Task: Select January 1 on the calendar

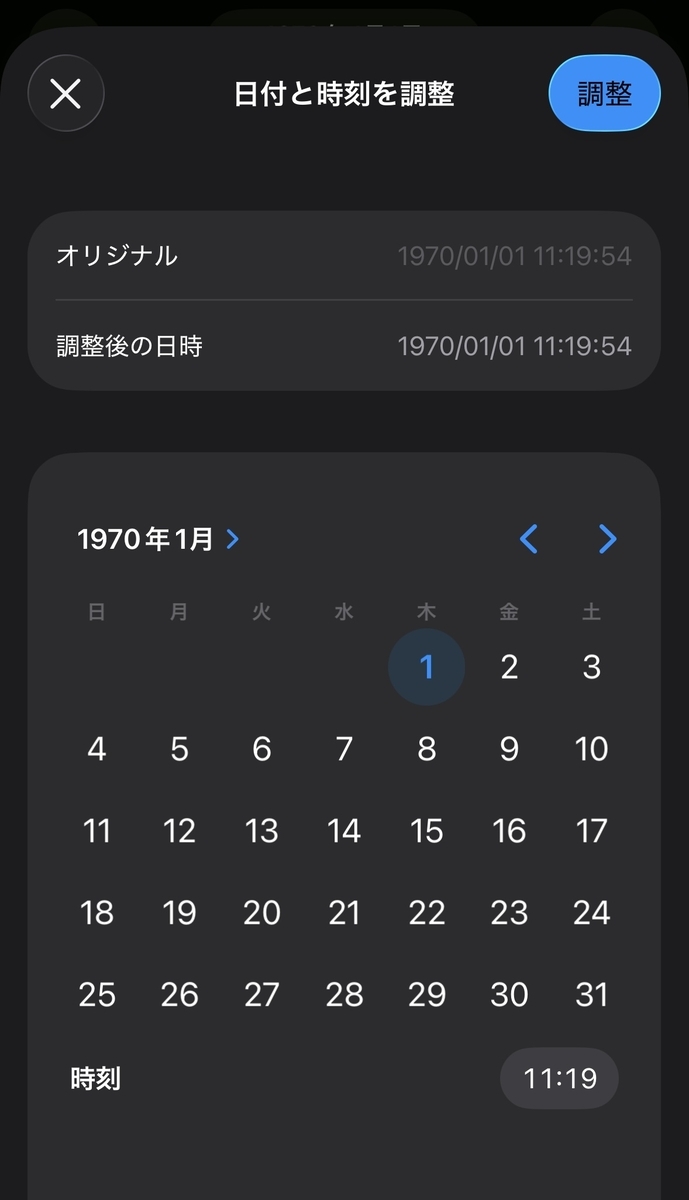Action: coord(427,667)
